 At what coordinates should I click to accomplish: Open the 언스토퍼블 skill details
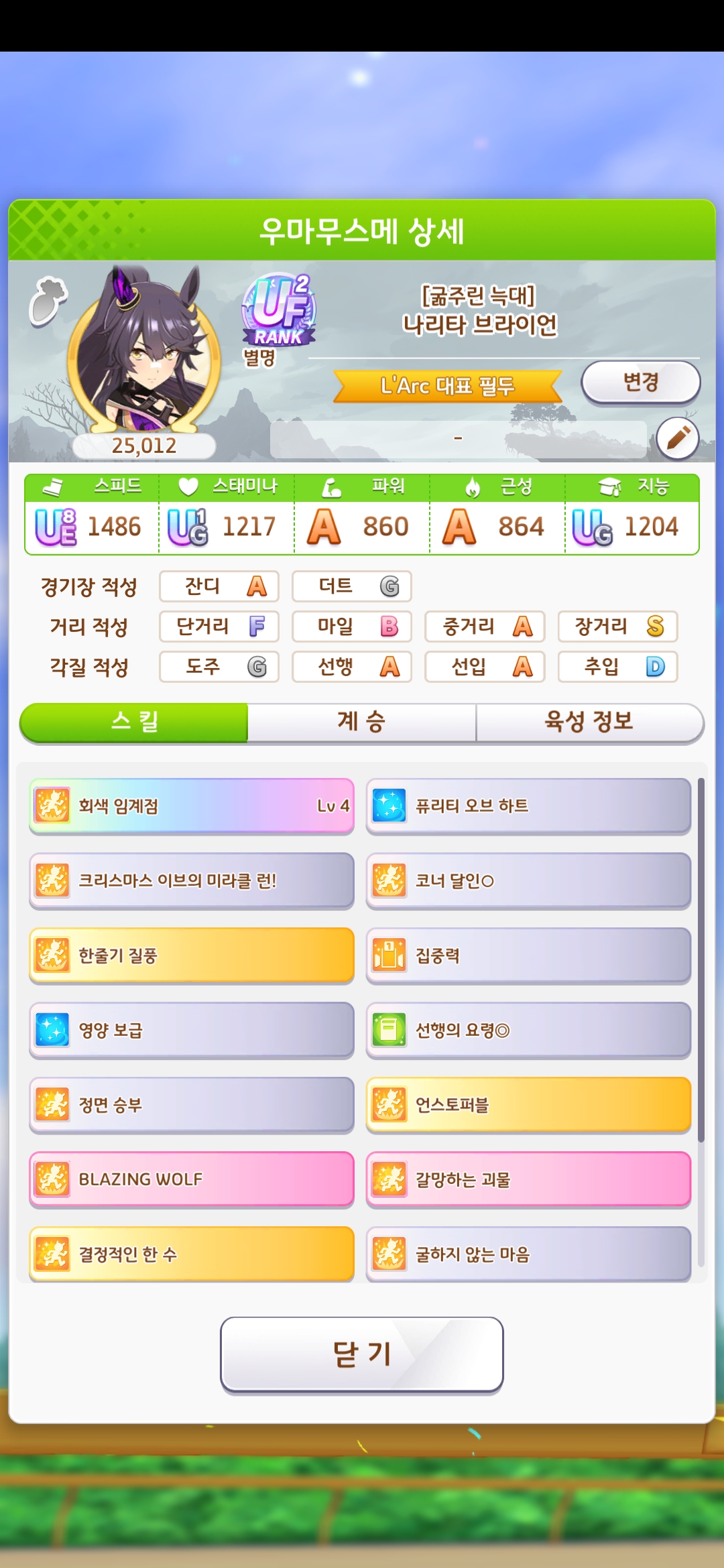pyautogui.click(x=528, y=1104)
